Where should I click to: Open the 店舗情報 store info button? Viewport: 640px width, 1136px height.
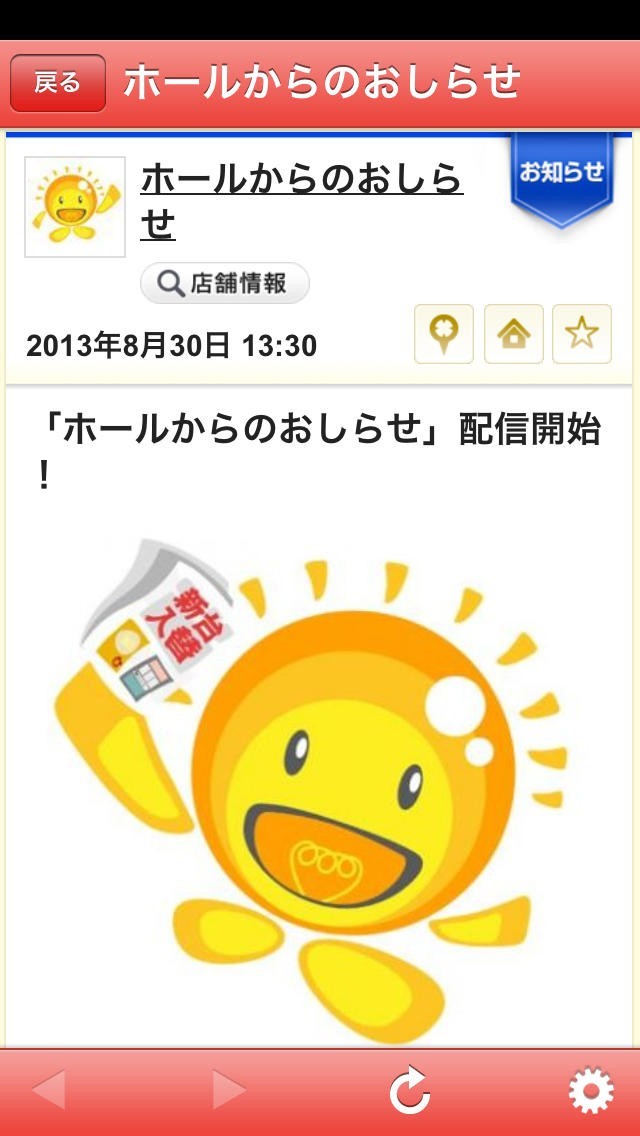point(225,284)
